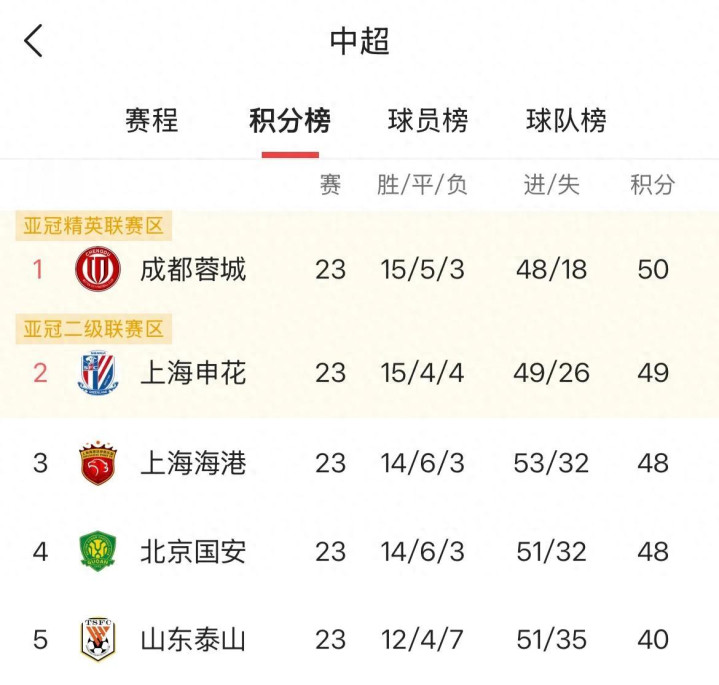The image size is (719, 685).
Task: Open the 山东泰山 team row
Action: click(193, 639)
